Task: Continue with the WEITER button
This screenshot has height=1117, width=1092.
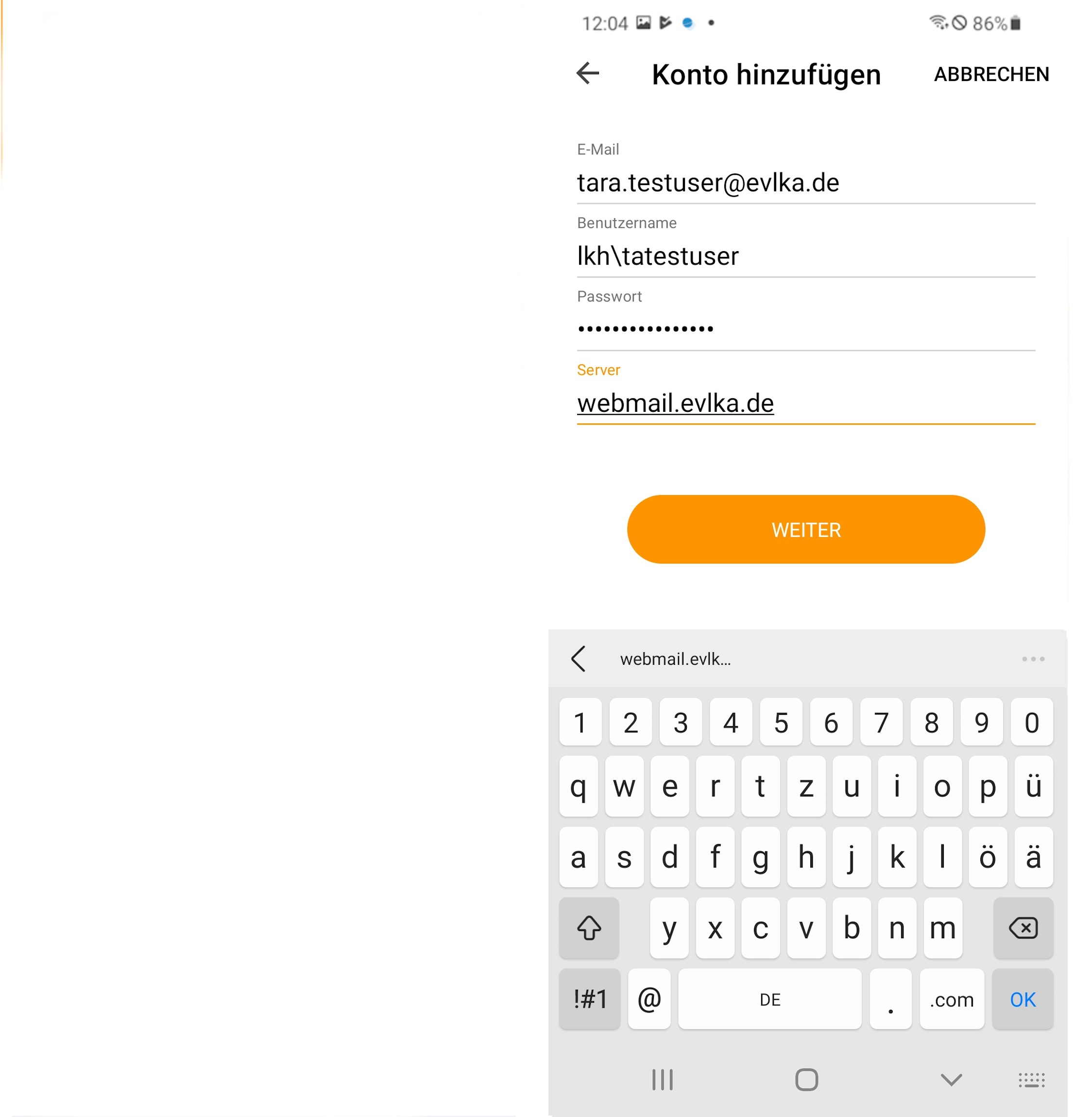Action: coord(805,529)
